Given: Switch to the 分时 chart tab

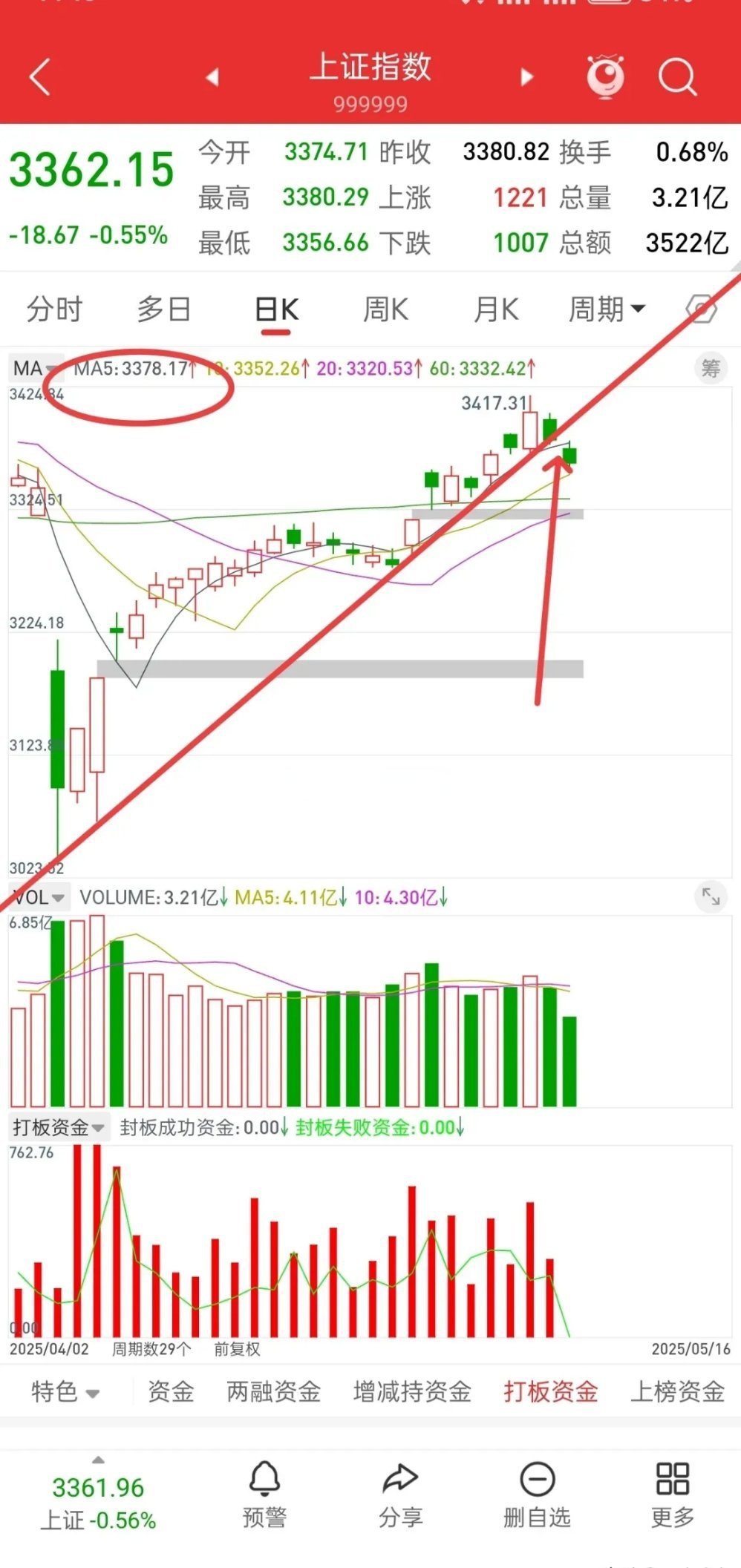Looking at the screenshot, I should 54,309.
